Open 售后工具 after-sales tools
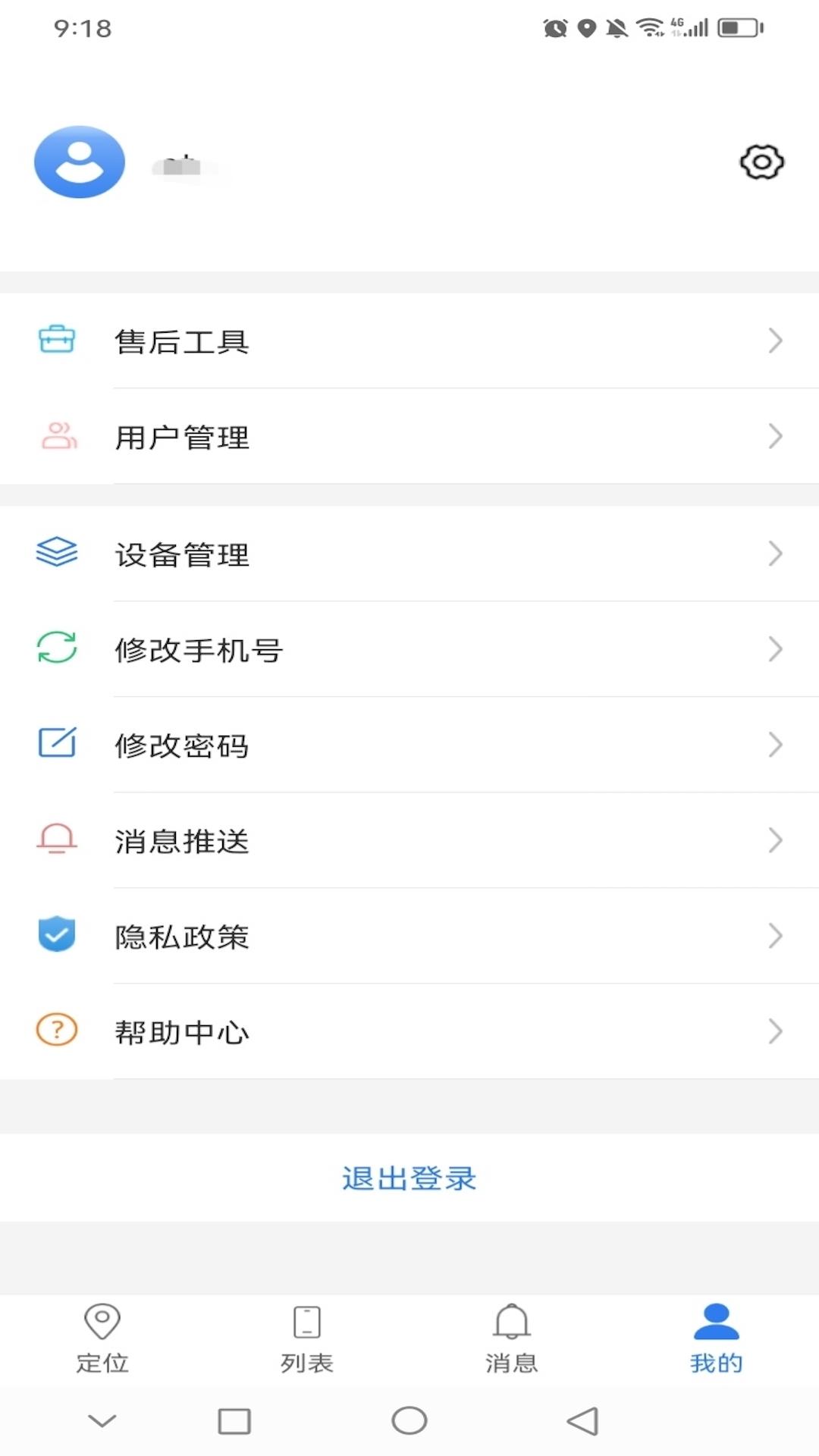The width and height of the screenshot is (819, 1456). click(409, 341)
